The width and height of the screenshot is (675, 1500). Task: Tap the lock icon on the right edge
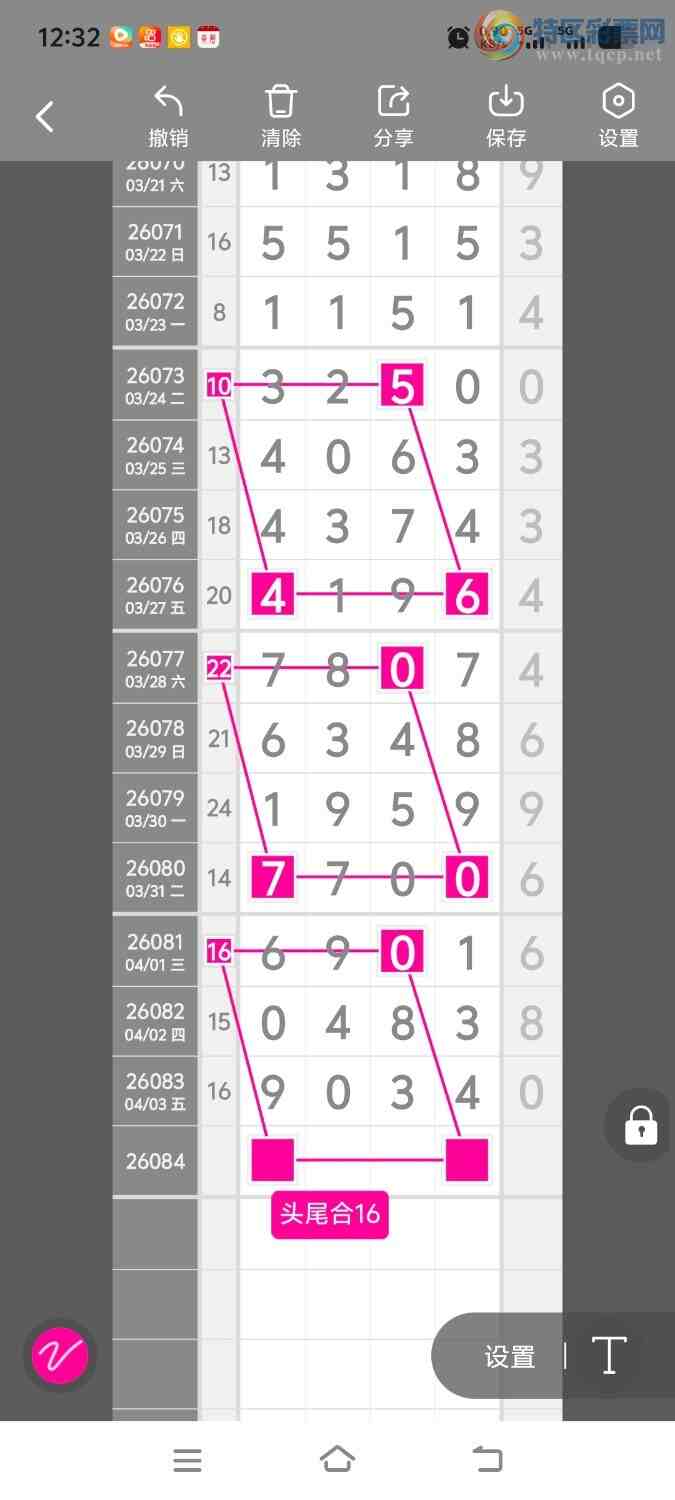coord(640,1126)
